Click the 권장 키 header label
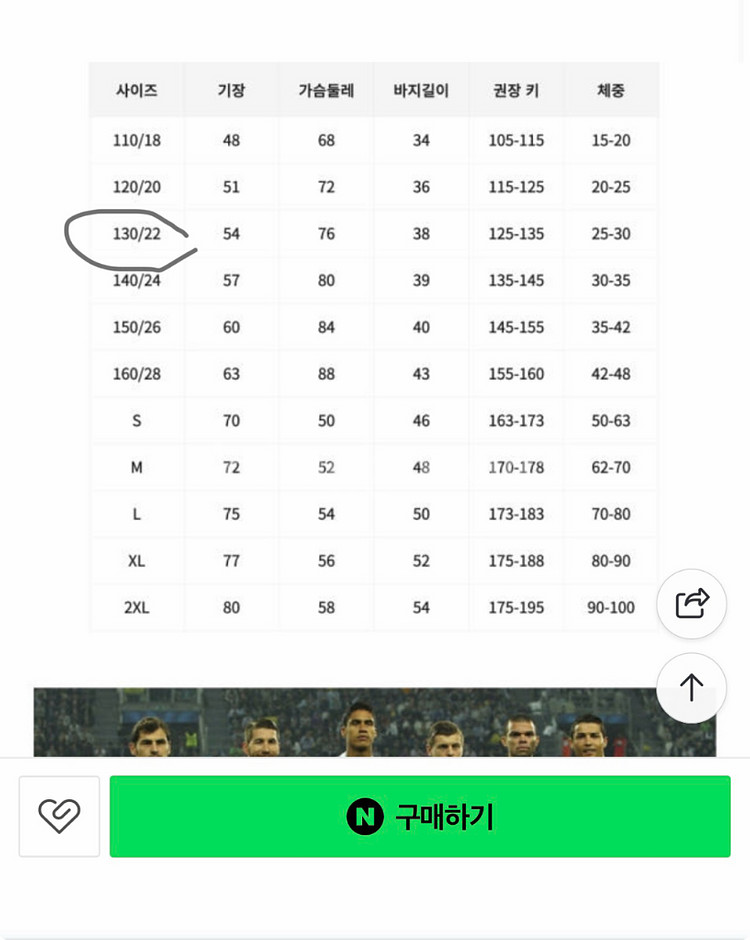 tap(515, 89)
